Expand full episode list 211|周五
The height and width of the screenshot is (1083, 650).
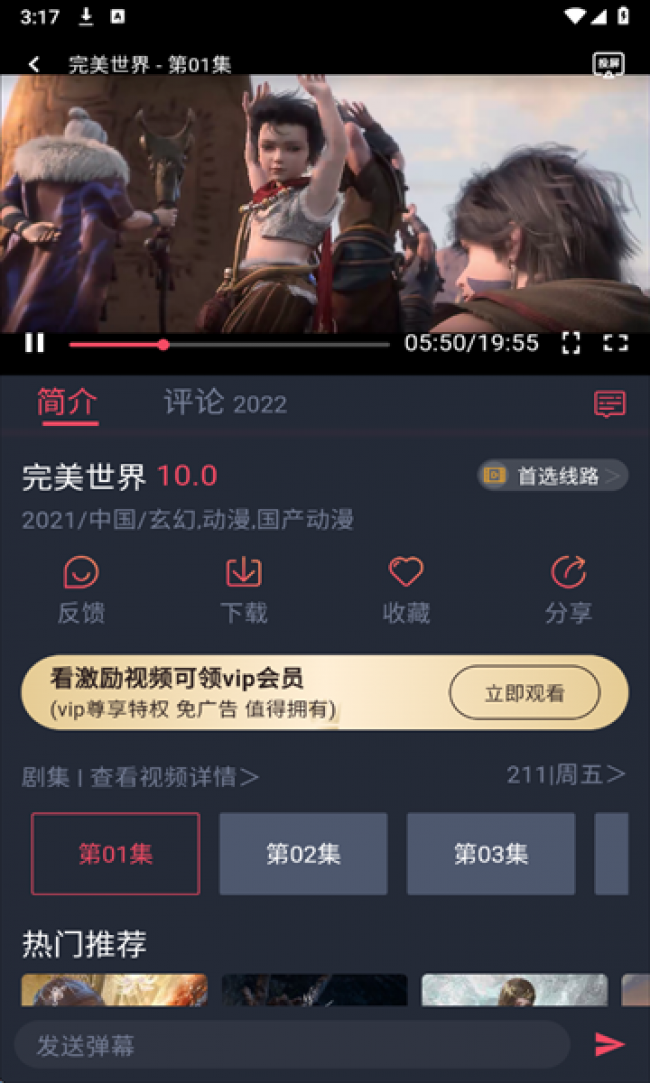565,774
